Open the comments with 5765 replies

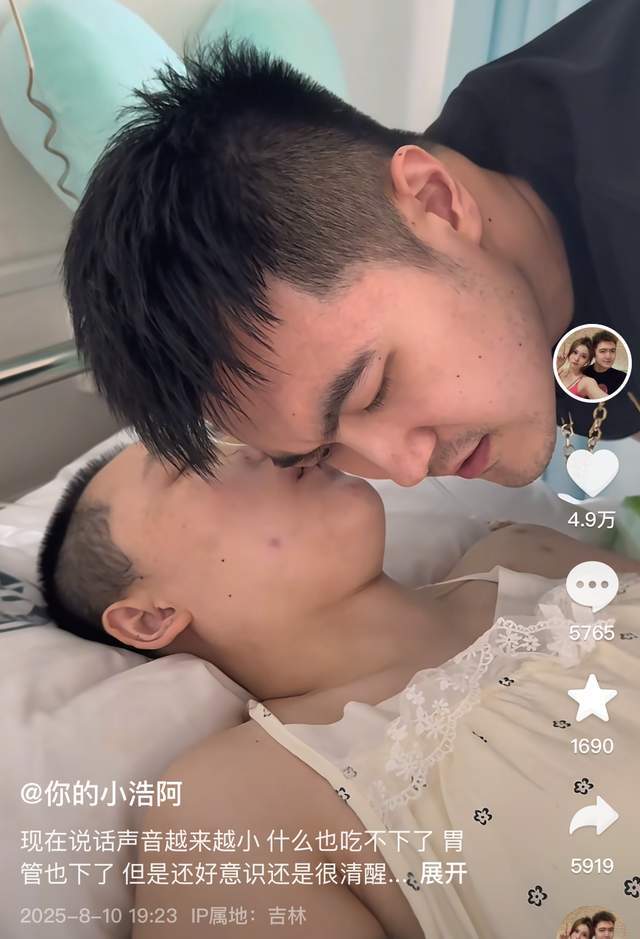[x=592, y=587]
